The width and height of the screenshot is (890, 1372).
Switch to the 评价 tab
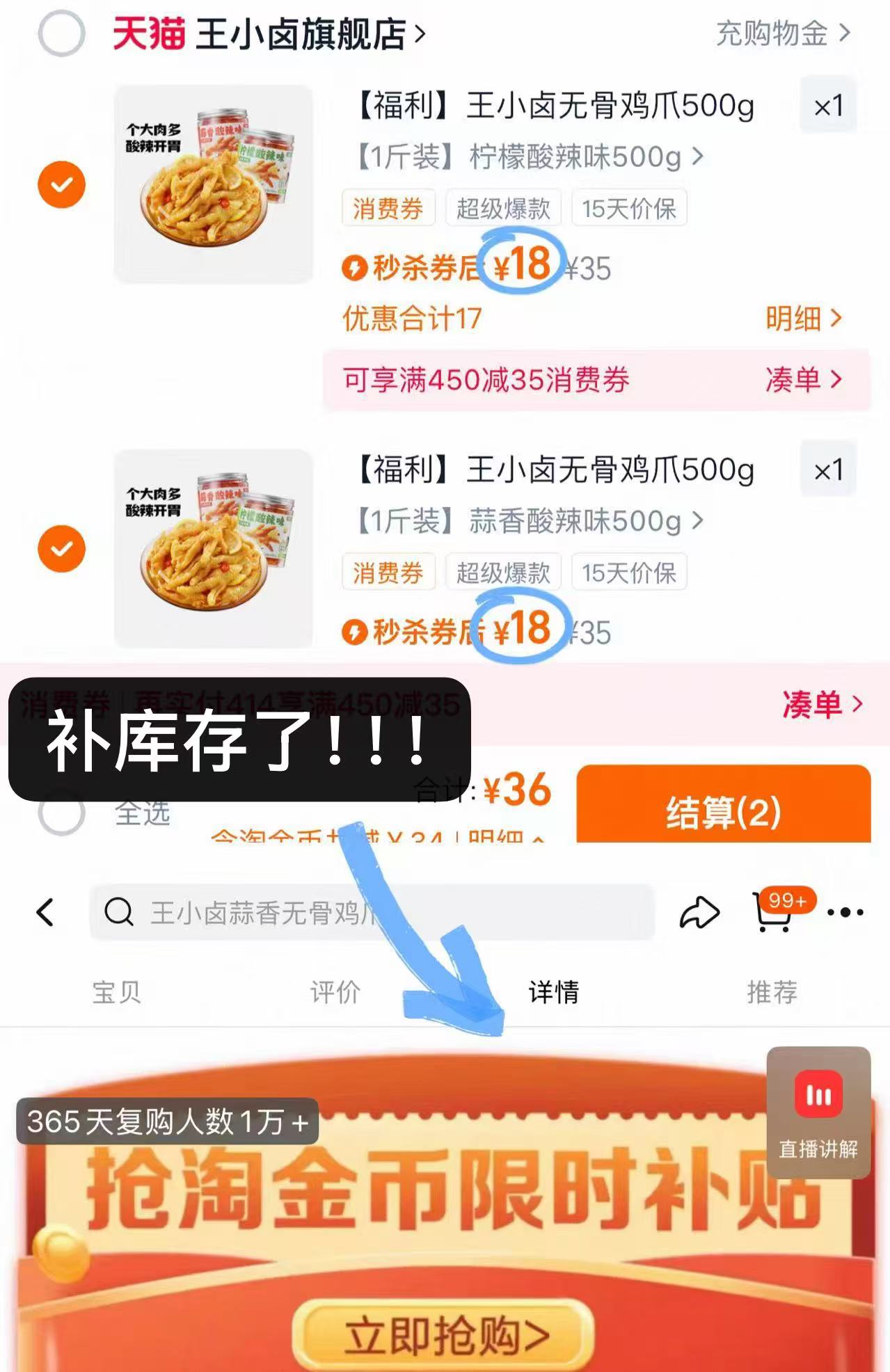333,995
